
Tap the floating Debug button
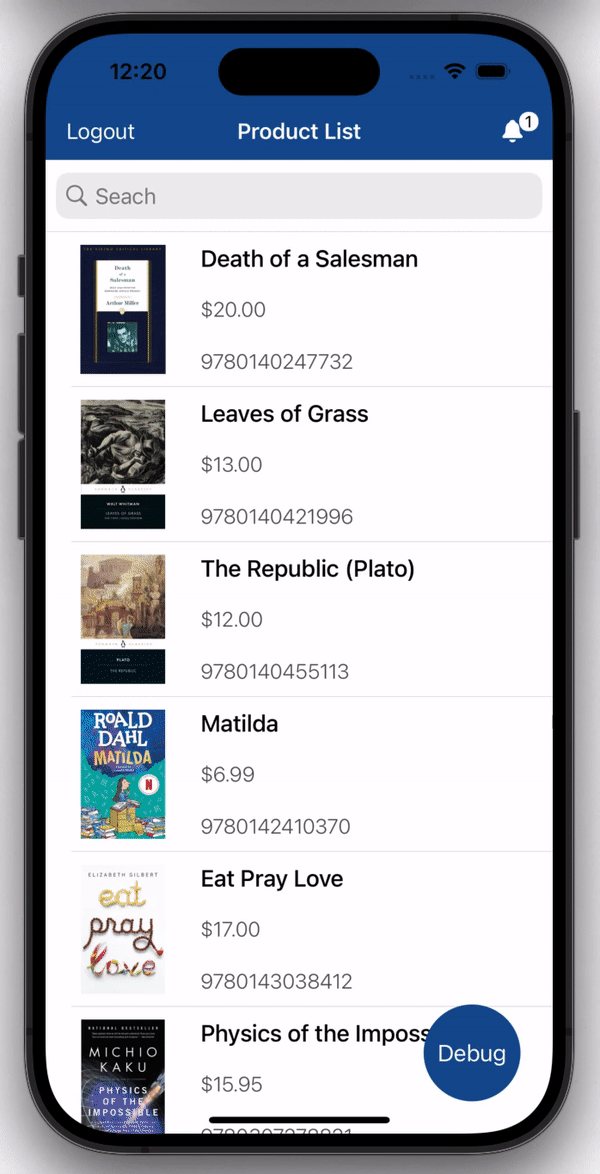point(472,1053)
